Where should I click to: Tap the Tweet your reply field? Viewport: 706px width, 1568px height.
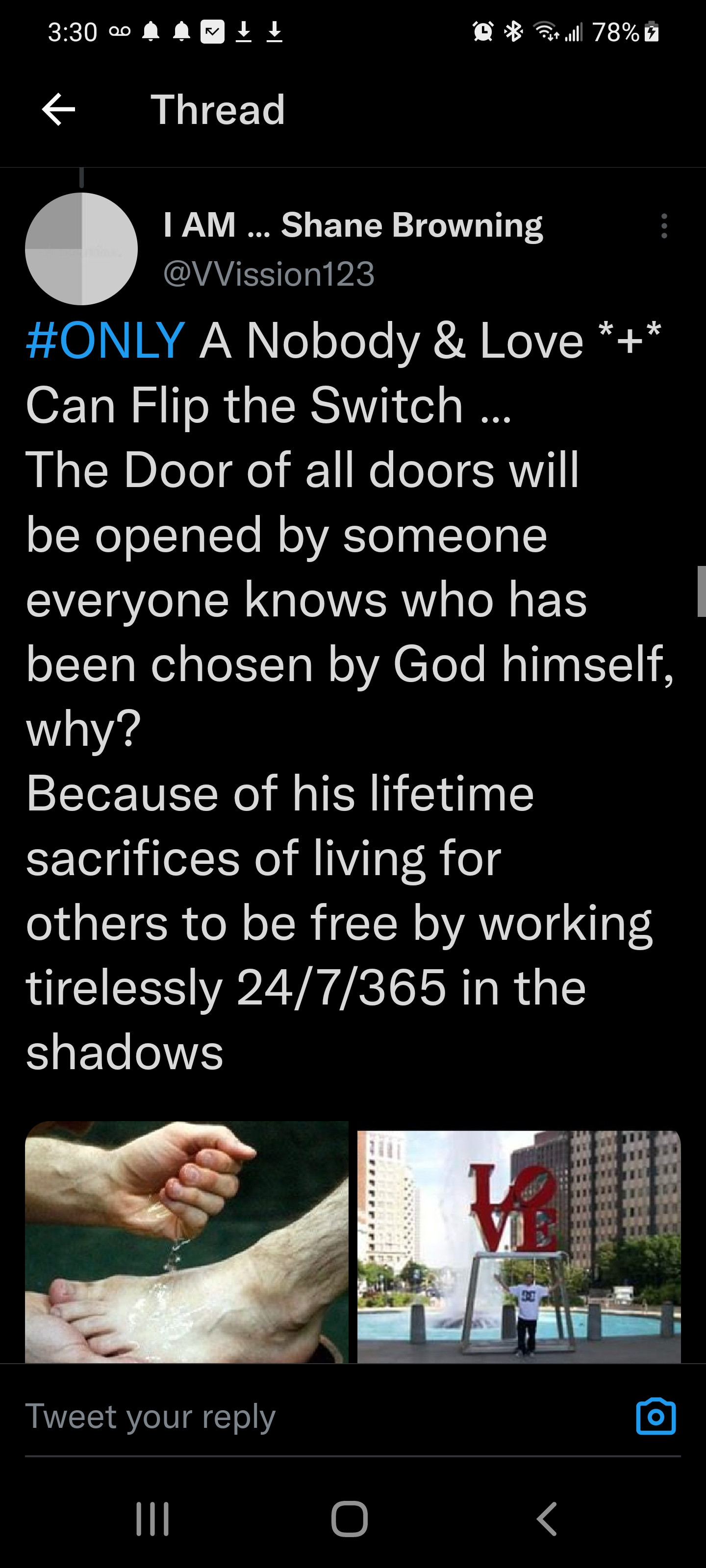pyautogui.click(x=304, y=1416)
